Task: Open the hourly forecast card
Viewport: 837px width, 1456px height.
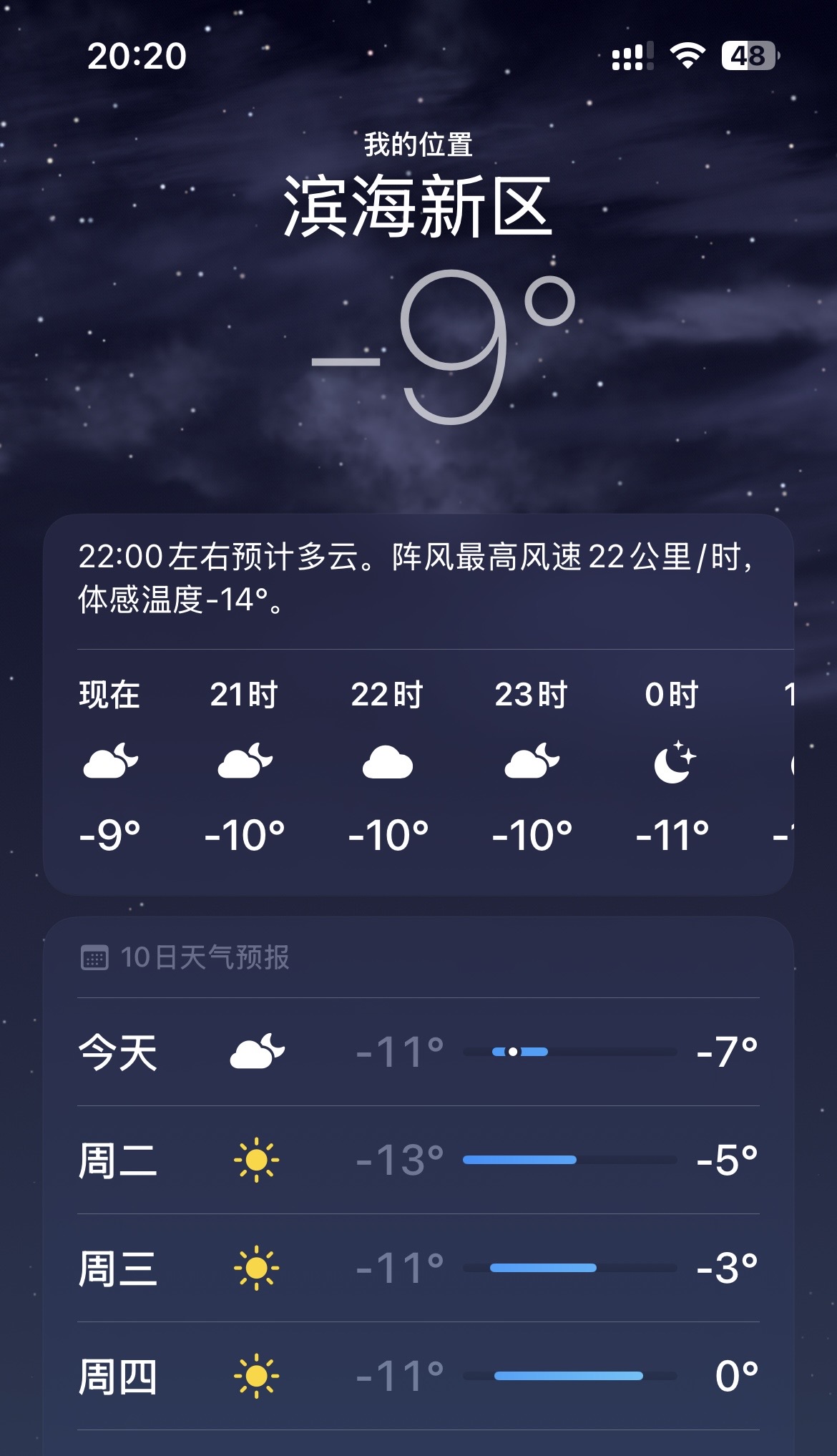Action: coord(418,705)
